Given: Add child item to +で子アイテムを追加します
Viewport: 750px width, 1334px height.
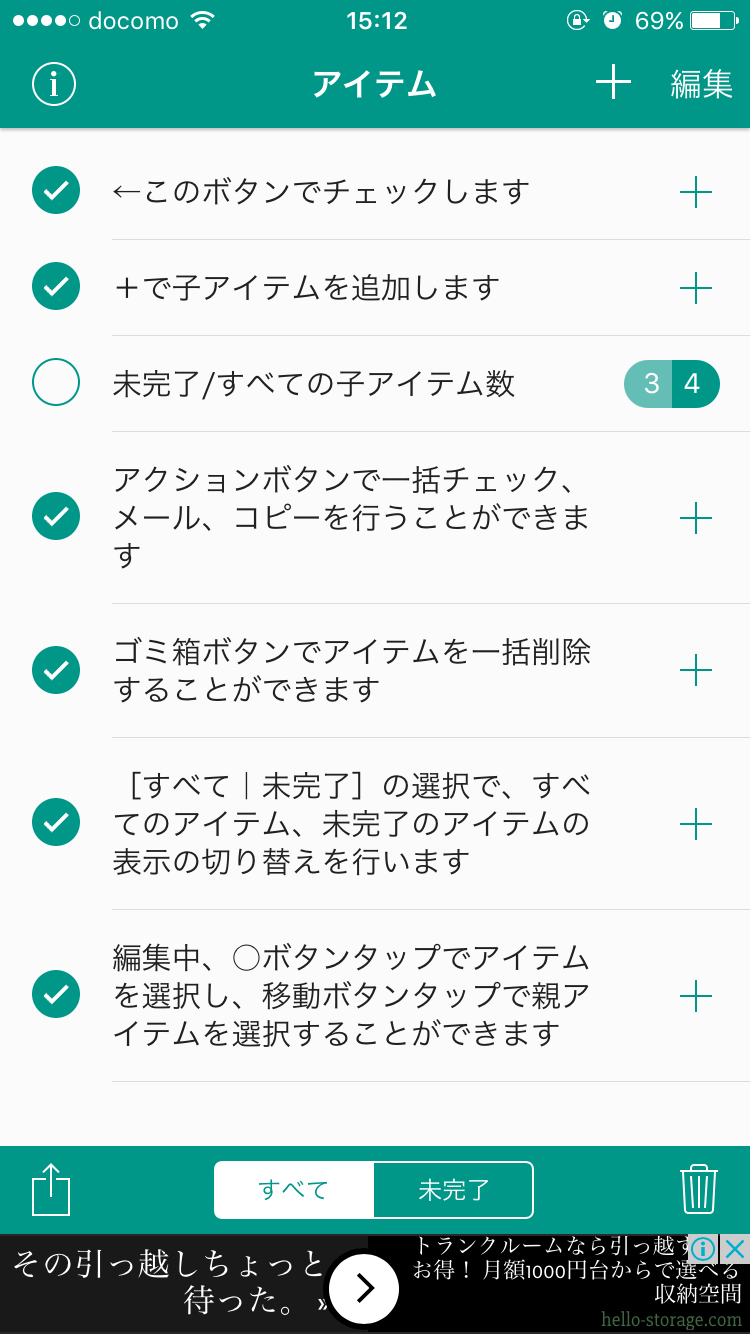Looking at the screenshot, I should pyautogui.click(x=696, y=289).
